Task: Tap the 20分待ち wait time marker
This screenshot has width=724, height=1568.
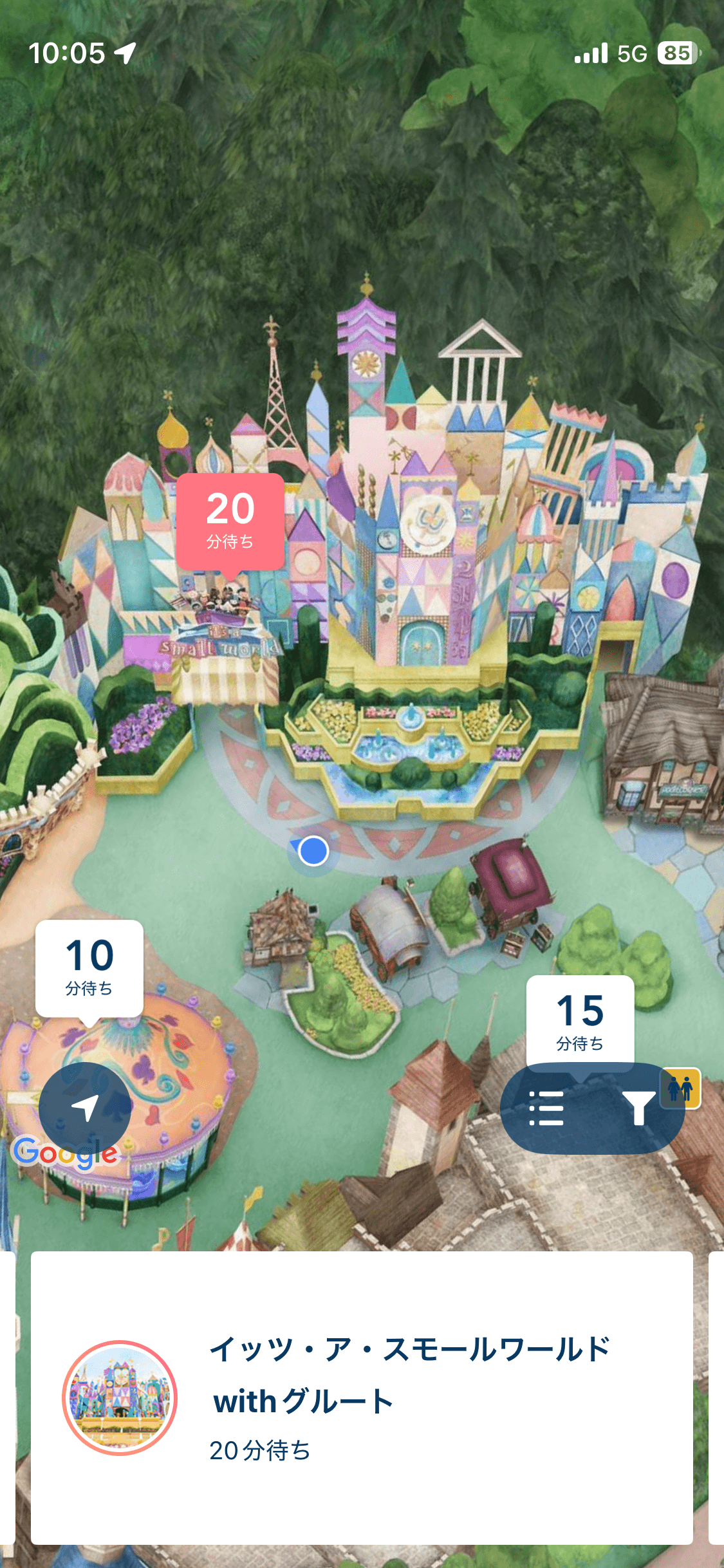Action: pyautogui.click(x=230, y=522)
